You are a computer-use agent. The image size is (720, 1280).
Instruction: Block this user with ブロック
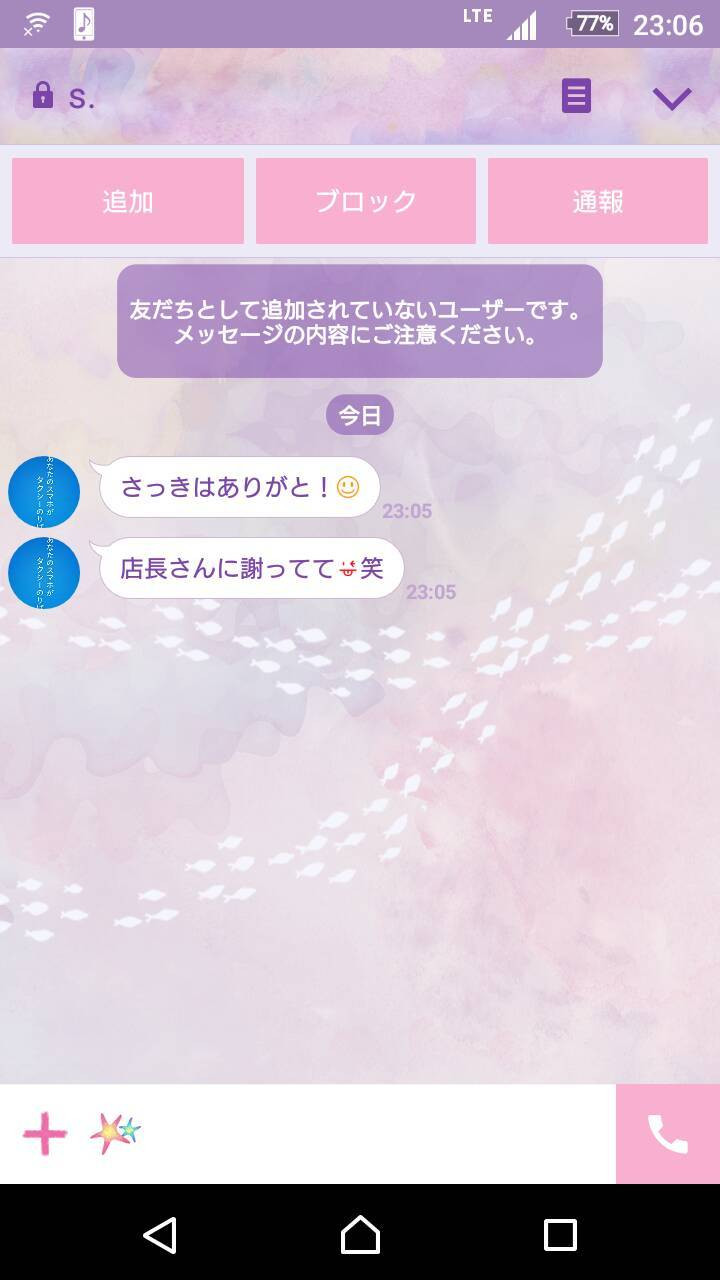tap(366, 201)
